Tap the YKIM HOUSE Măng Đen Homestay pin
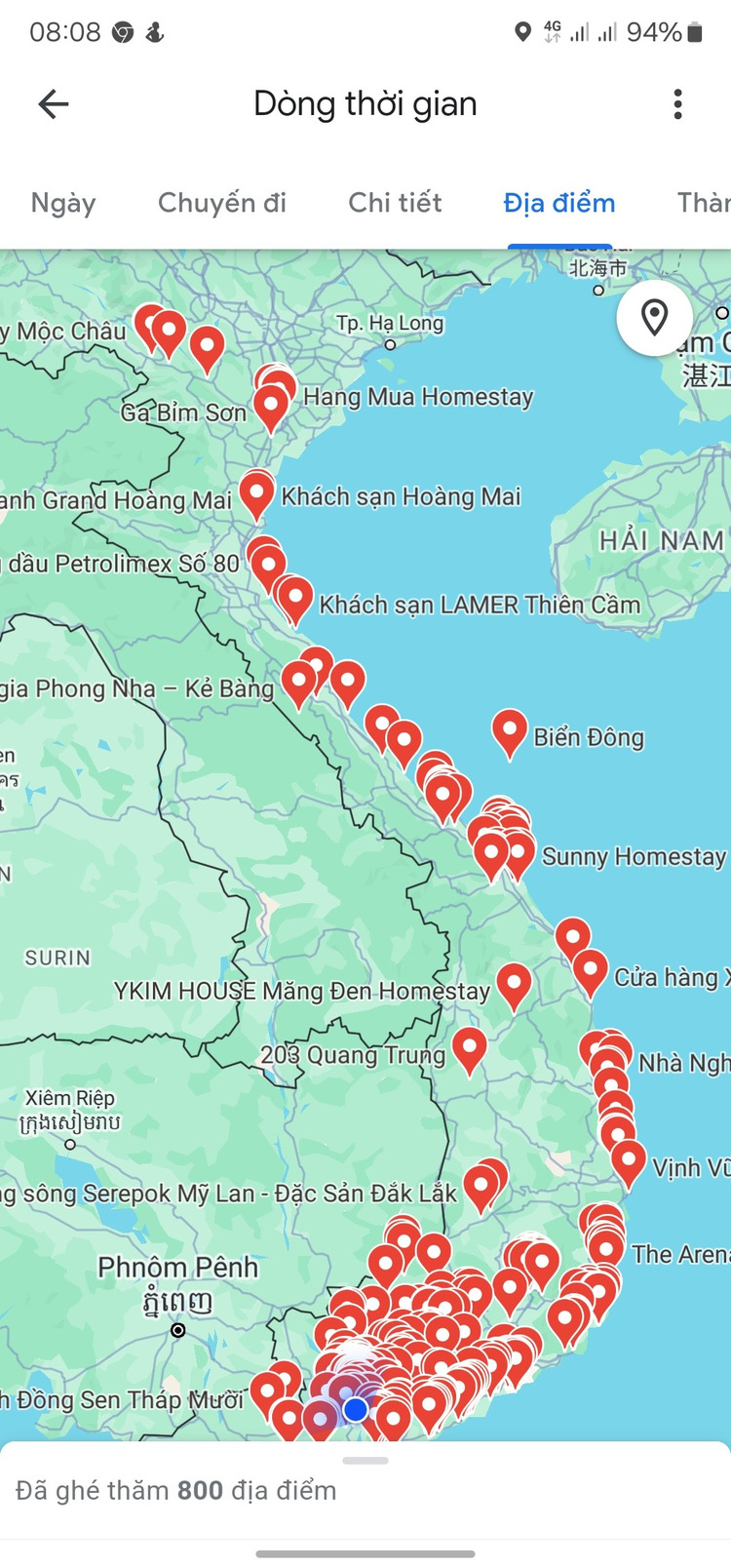 (514, 983)
